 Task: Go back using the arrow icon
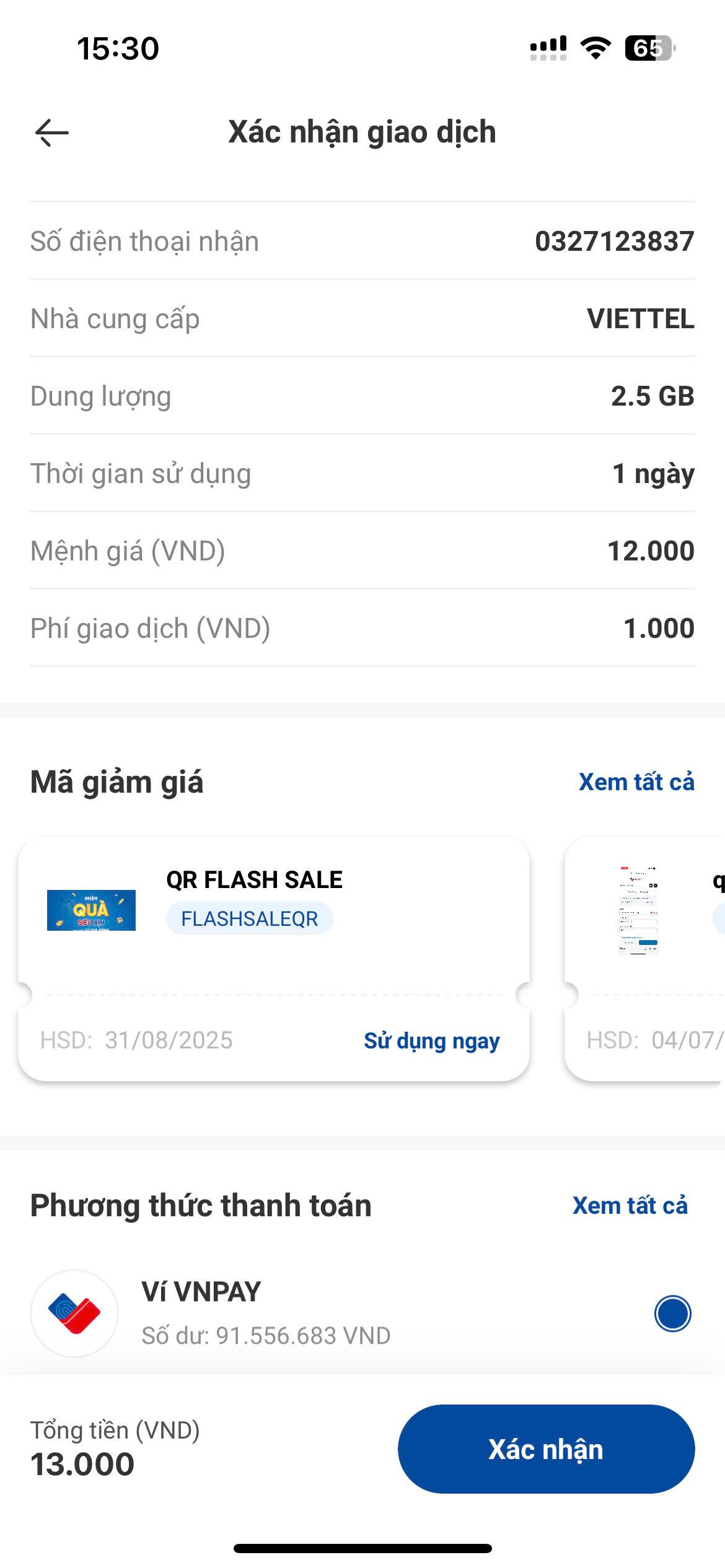click(x=52, y=133)
